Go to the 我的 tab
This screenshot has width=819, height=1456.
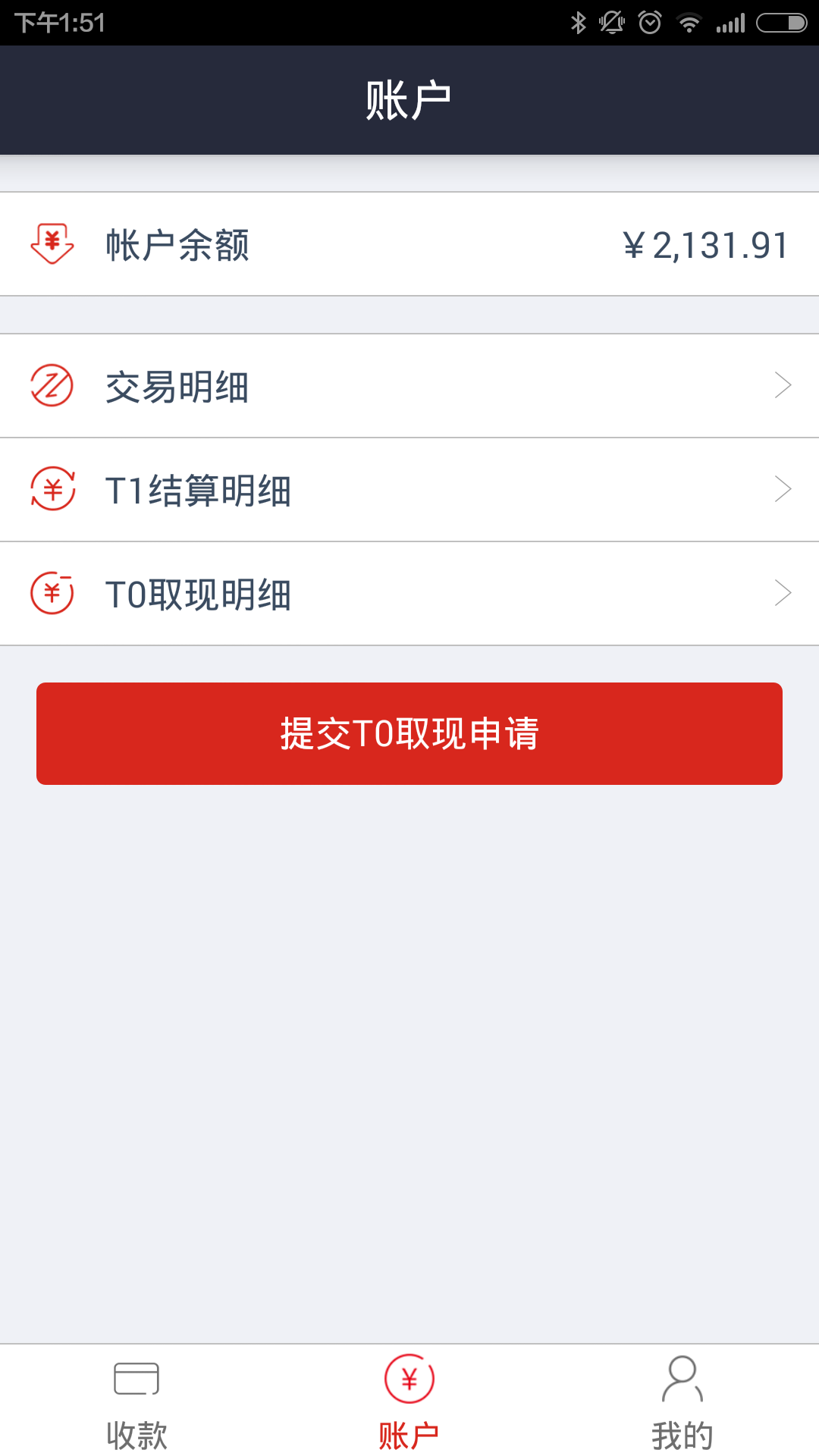[x=682, y=1401]
